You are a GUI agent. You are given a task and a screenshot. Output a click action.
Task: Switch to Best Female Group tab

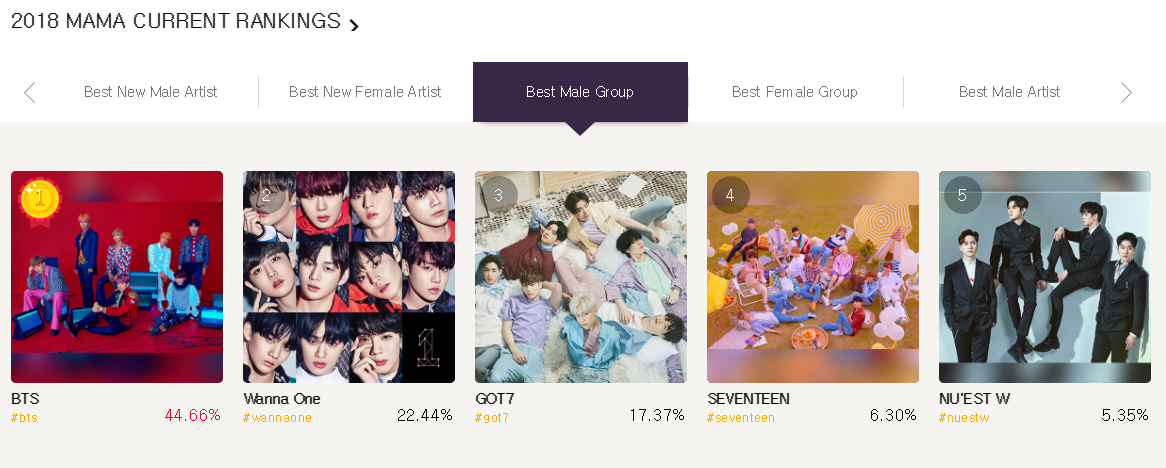(x=795, y=92)
